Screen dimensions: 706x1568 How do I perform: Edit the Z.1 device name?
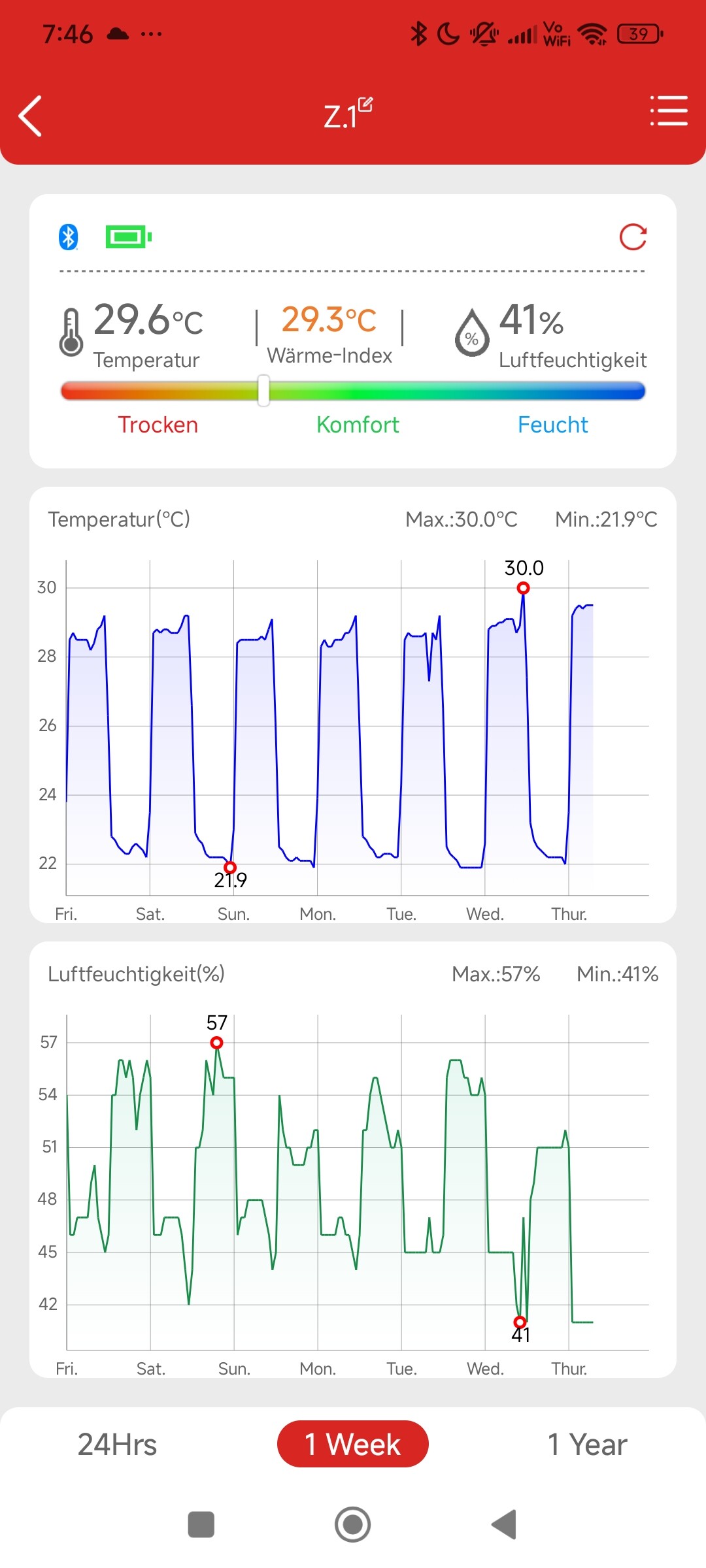(x=365, y=105)
